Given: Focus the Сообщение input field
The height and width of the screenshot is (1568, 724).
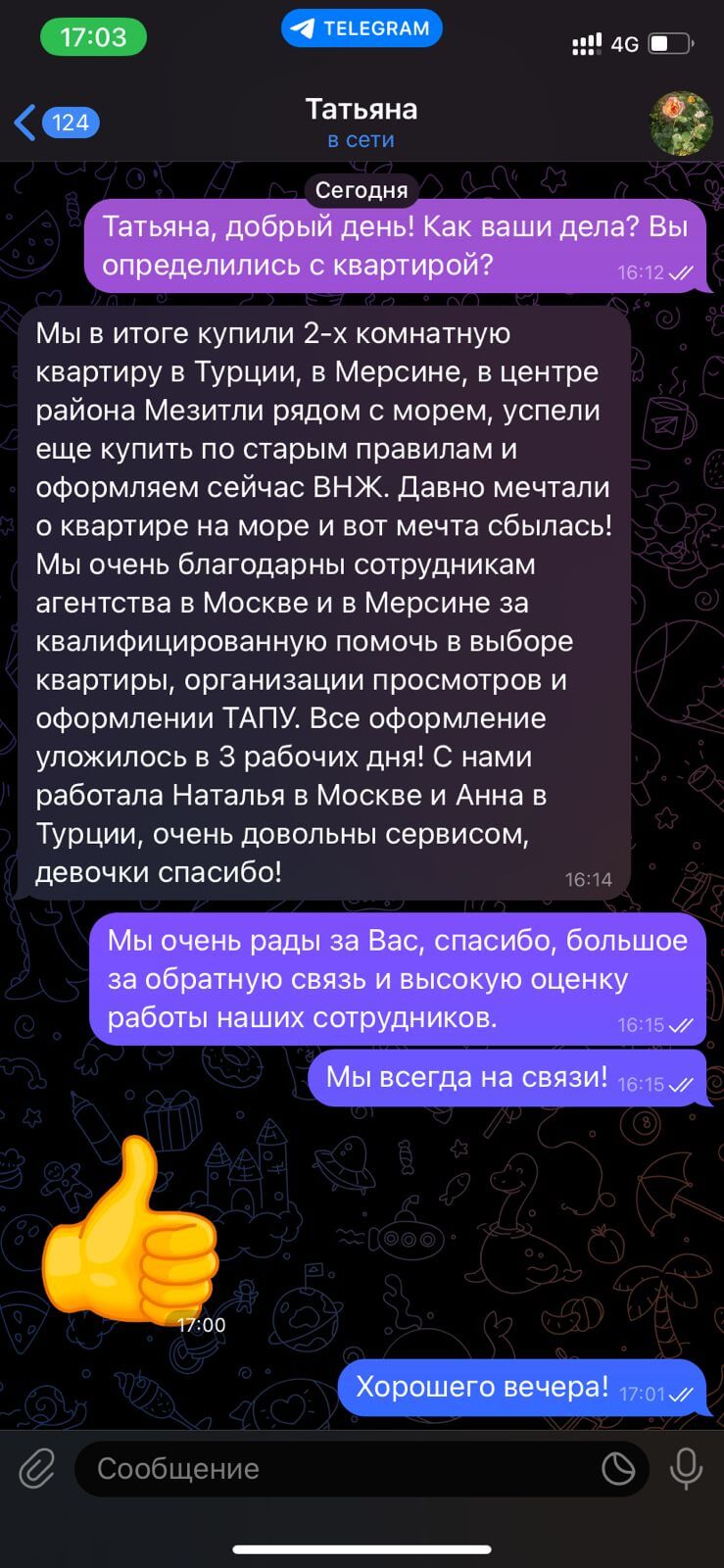Looking at the screenshot, I should (333, 1468).
